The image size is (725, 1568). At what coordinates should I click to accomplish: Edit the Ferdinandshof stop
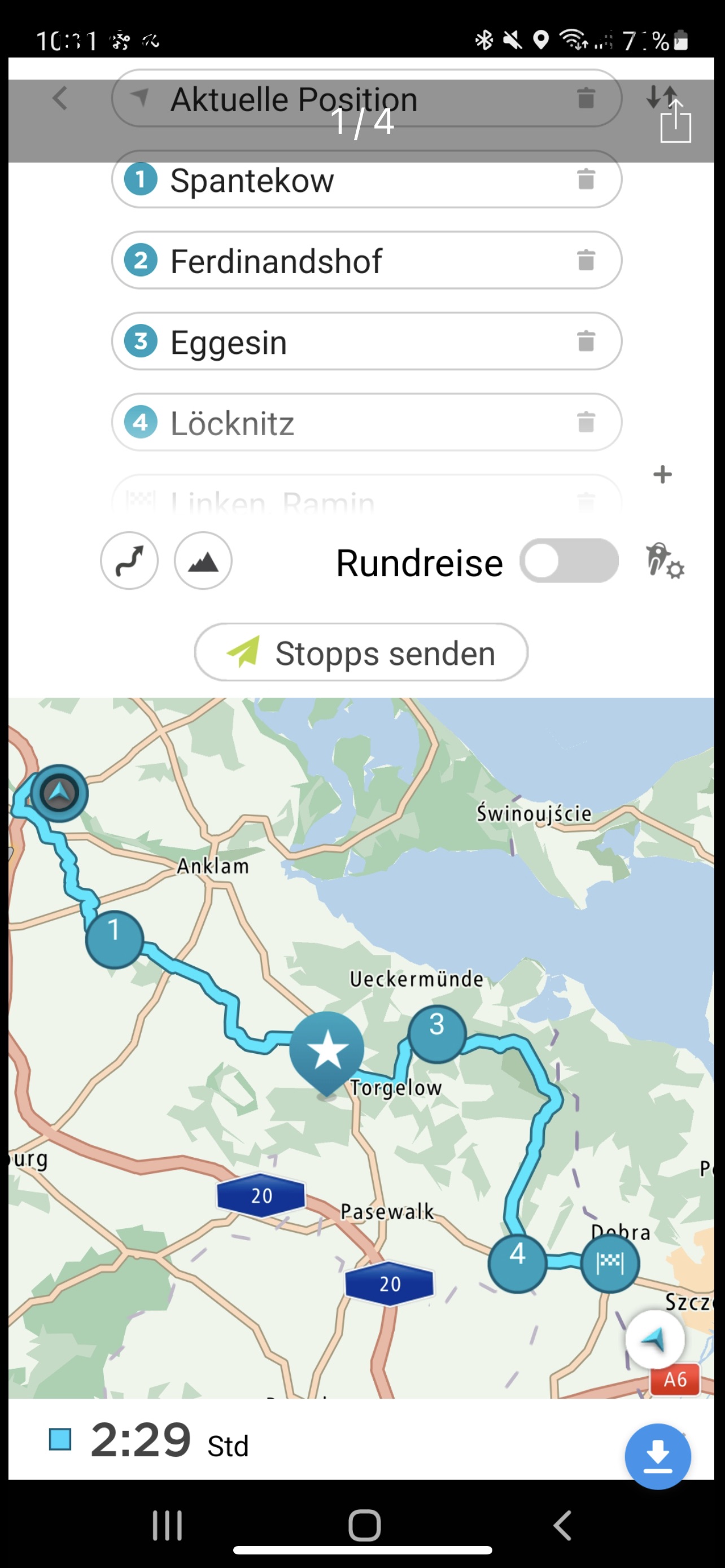click(x=341, y=261)
